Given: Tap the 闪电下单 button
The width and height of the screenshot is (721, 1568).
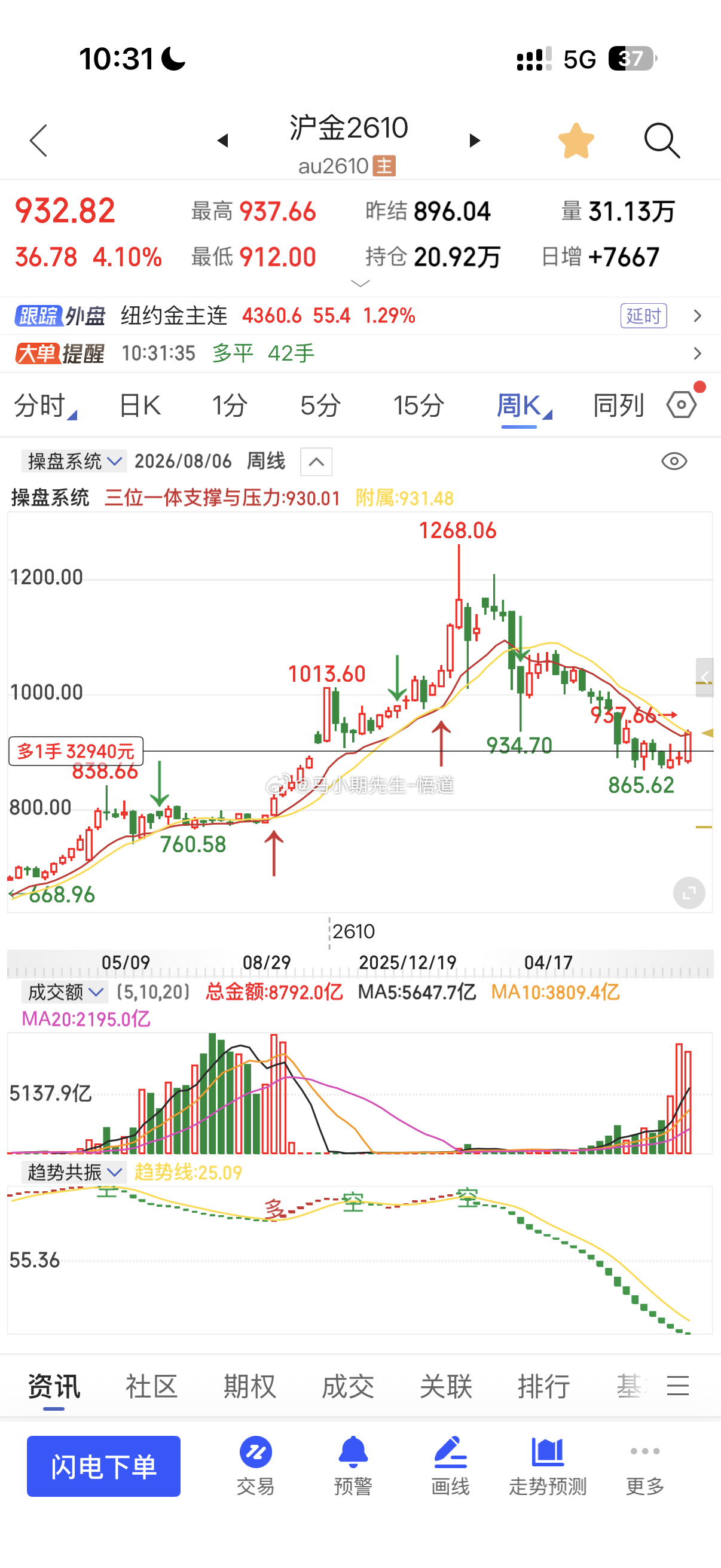Looking at the screenshot, I should (x=103, y=1466).
